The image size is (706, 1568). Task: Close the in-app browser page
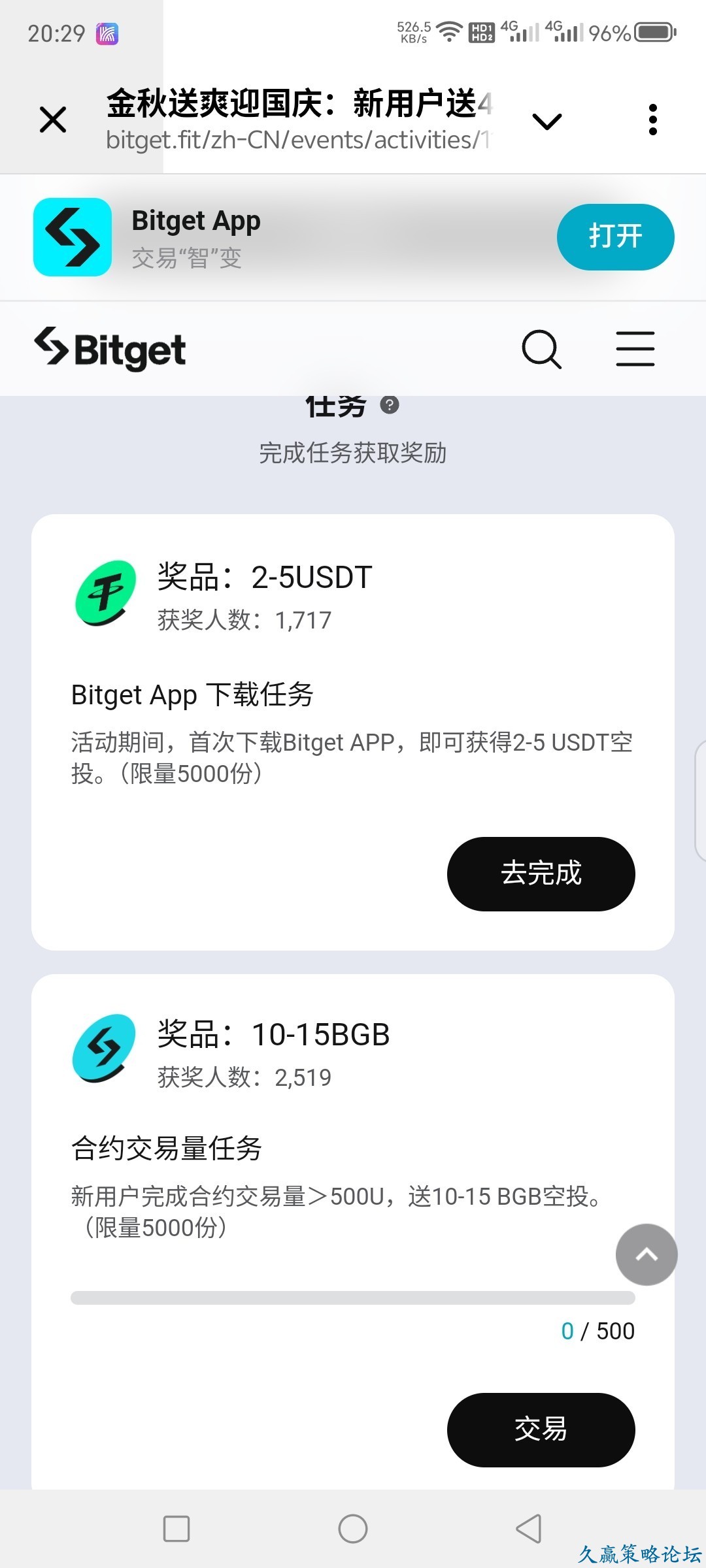click(53, 120)
